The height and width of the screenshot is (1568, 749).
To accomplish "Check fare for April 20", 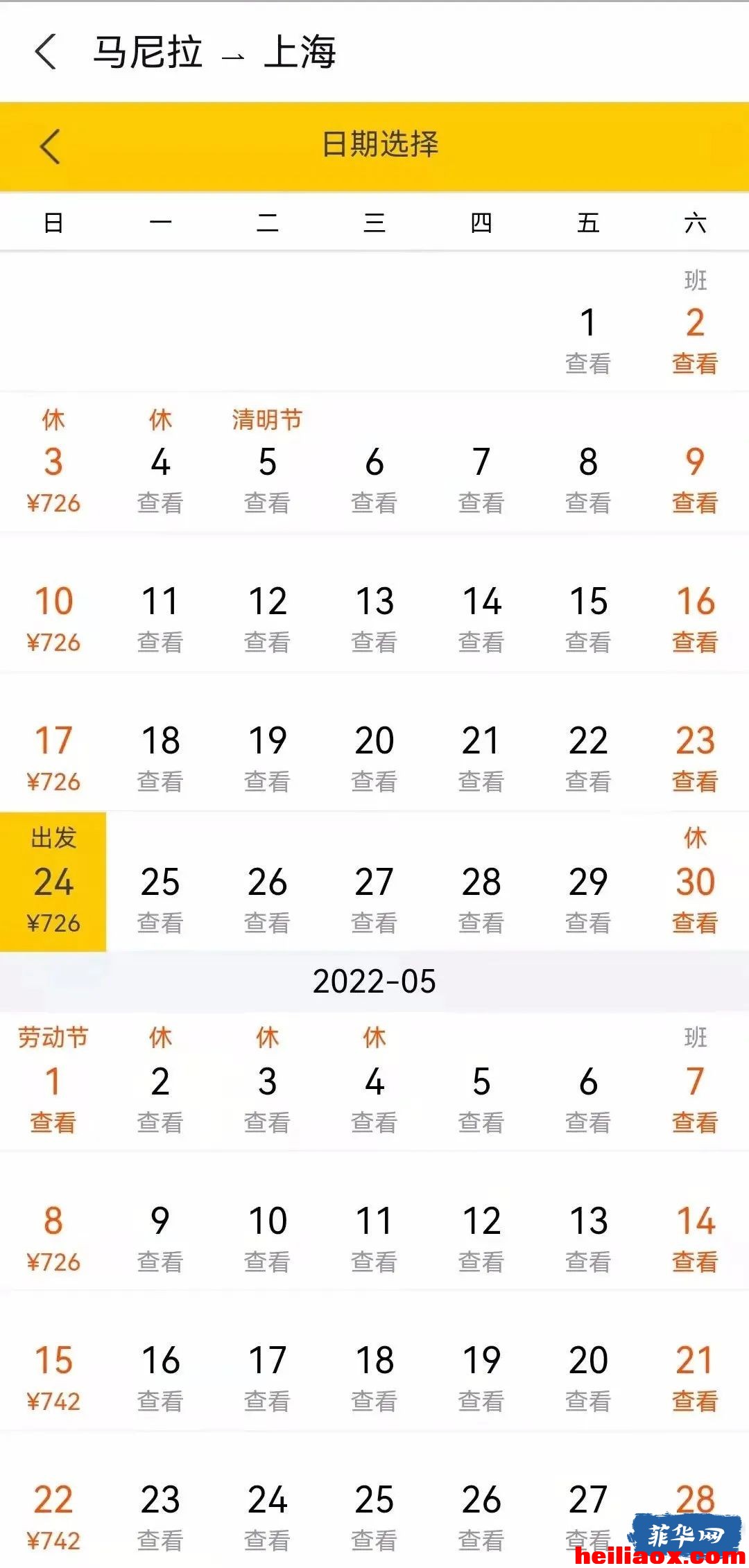I will 374,740.
